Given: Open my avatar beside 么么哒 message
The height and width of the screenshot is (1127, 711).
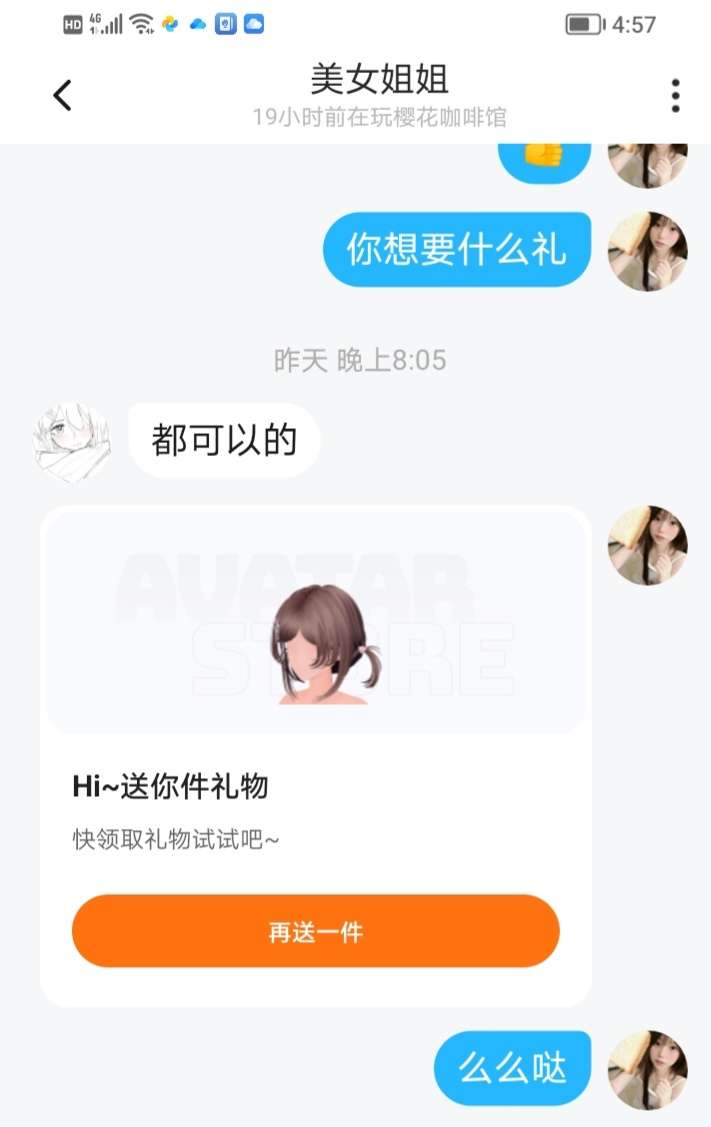Looking at the screenshot, I should tap(647, 1070).
